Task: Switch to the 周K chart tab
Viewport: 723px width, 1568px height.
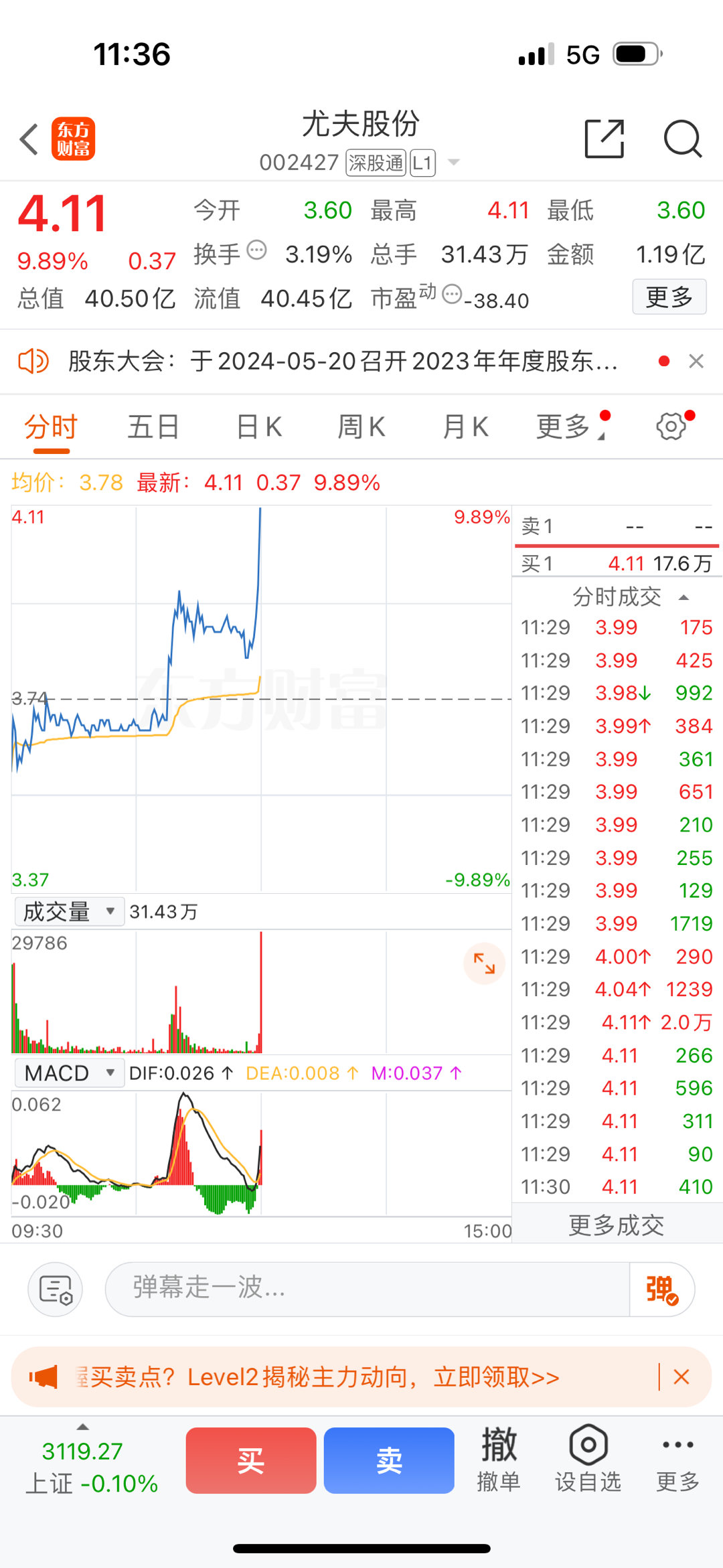Action: 361,426
